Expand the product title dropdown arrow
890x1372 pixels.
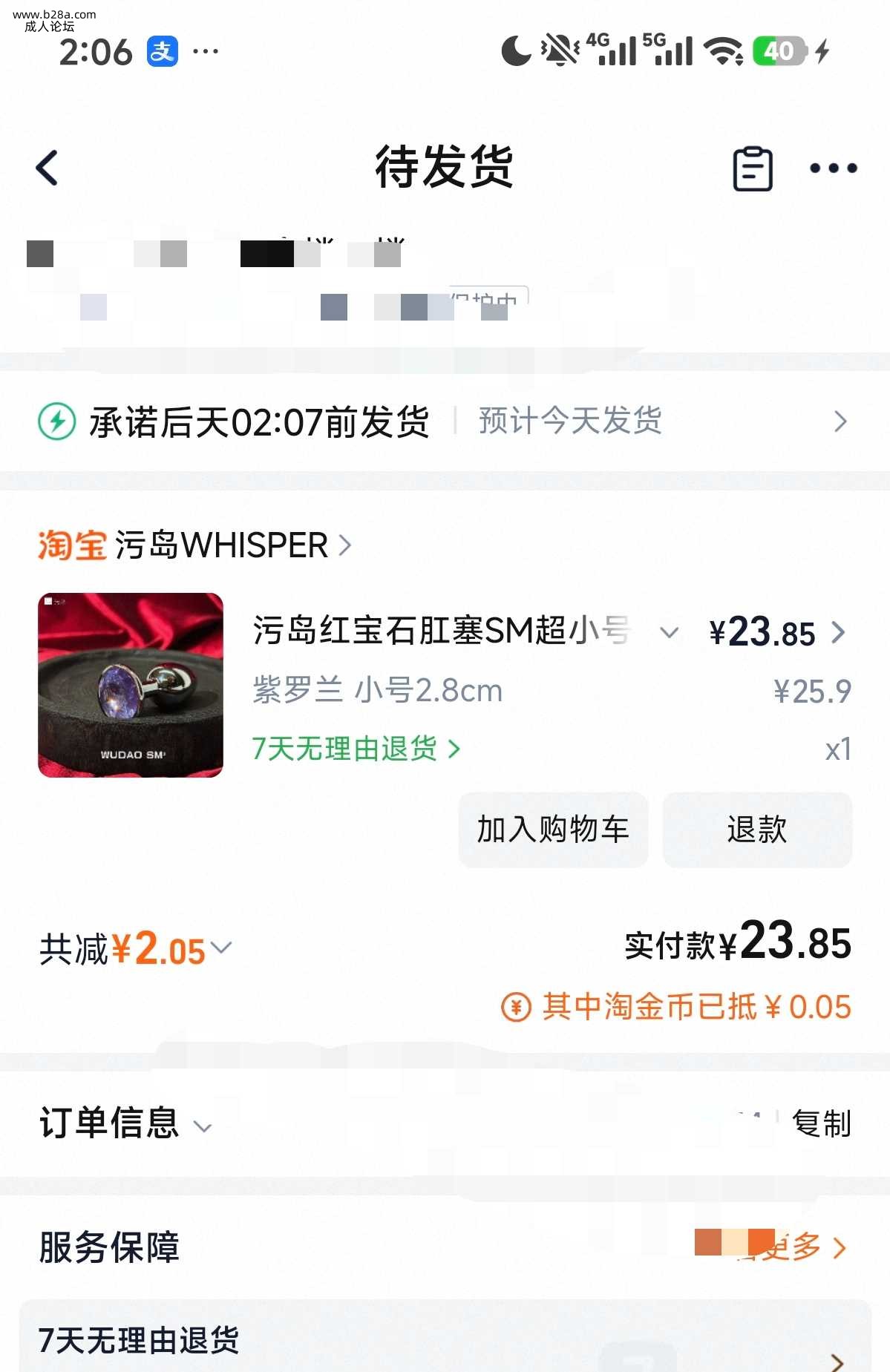pyautogui.click(x=669, y=633)
